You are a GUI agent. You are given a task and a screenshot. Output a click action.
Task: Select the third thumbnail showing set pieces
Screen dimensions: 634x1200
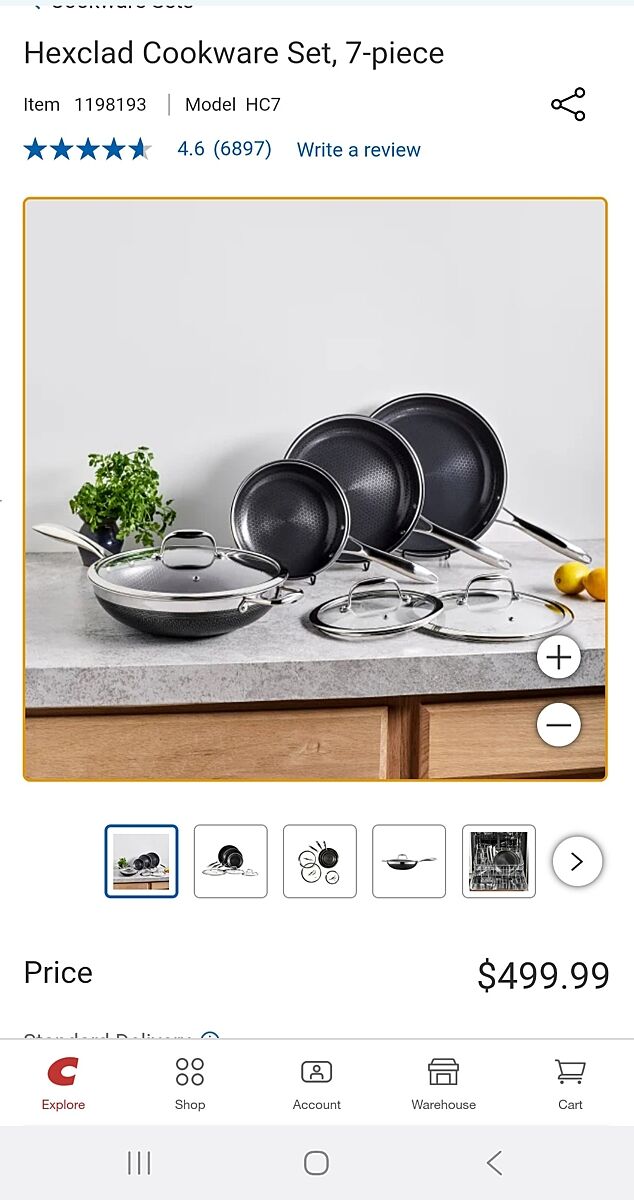320,861
